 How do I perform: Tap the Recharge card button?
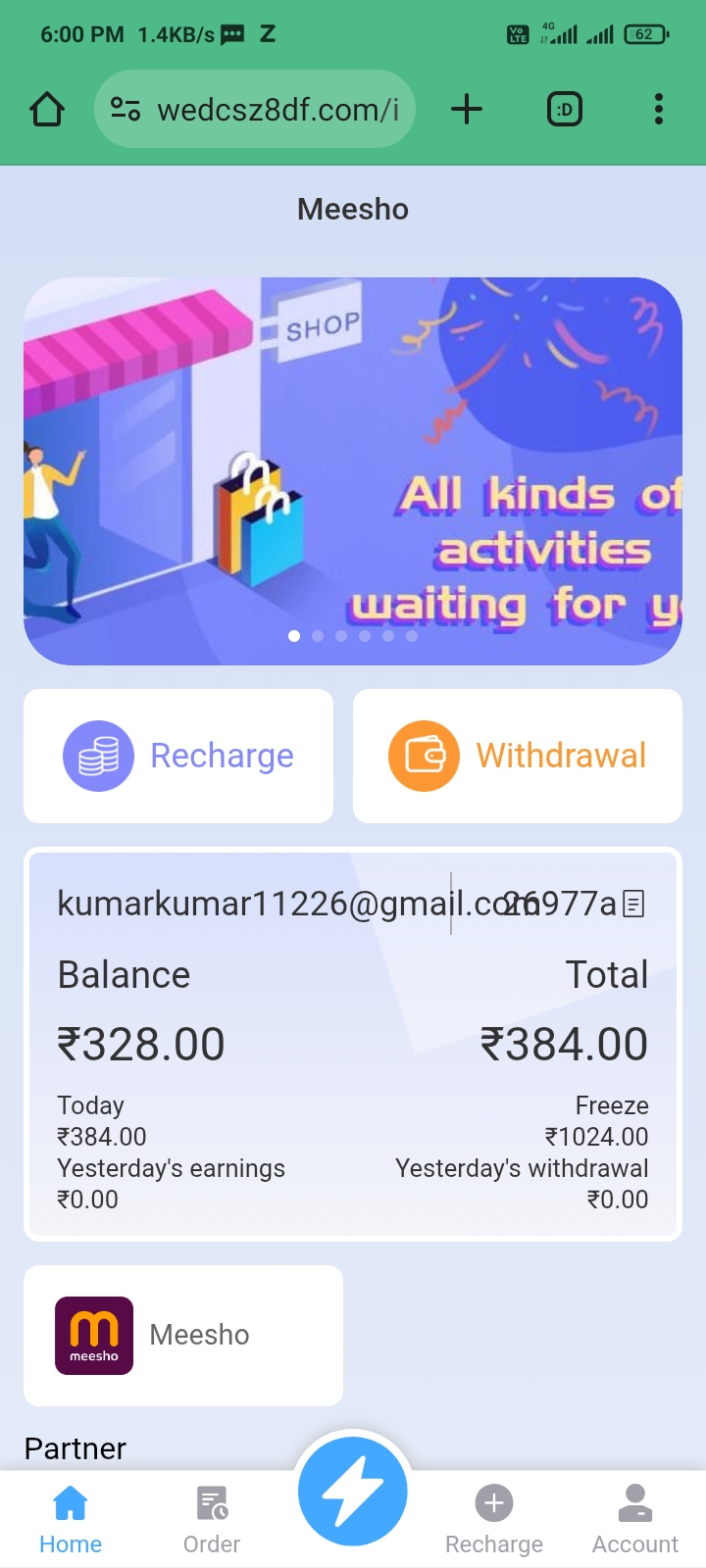coord(178,756)
